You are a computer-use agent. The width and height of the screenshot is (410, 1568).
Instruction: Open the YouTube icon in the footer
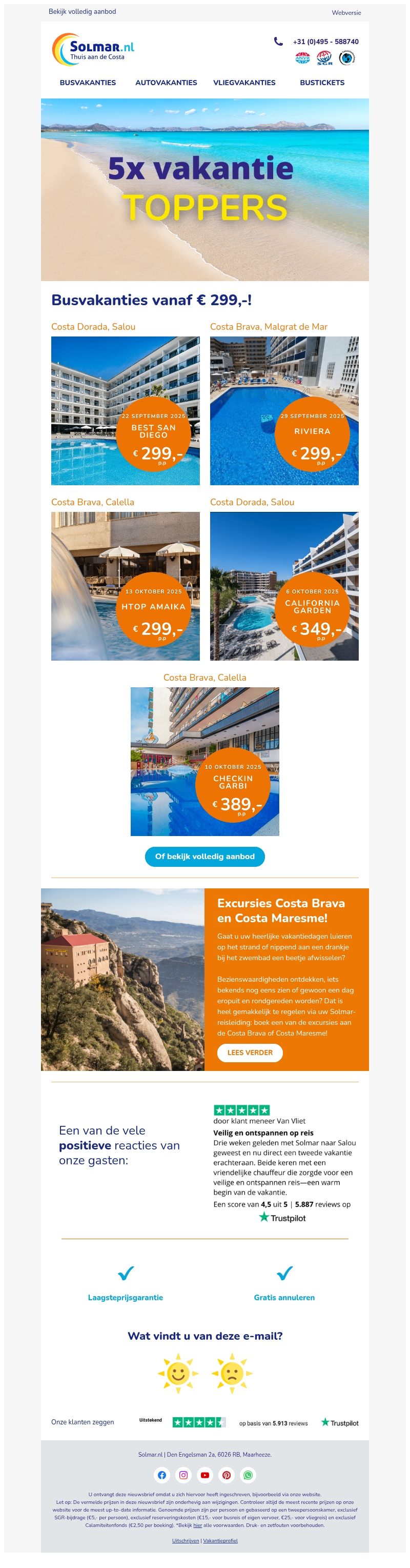[x=205, y=1475]
